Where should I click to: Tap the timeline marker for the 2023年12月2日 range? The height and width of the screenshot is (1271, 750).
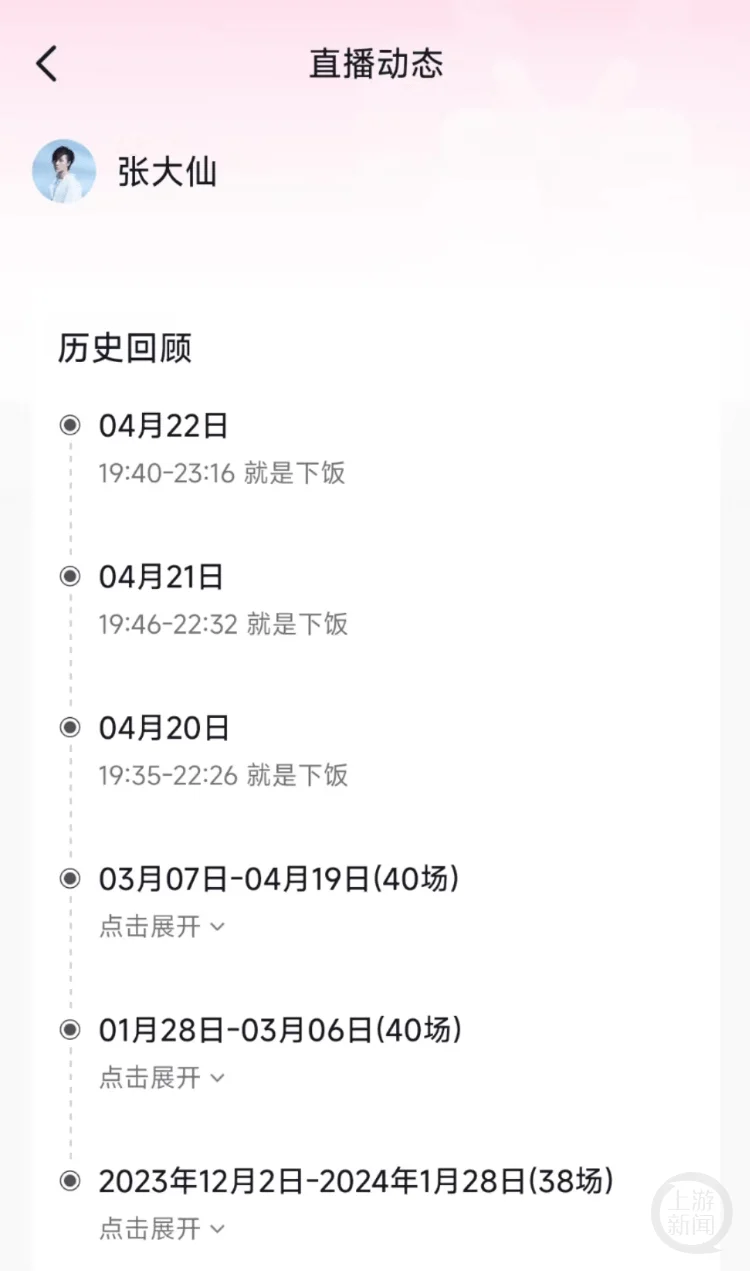69,1180
